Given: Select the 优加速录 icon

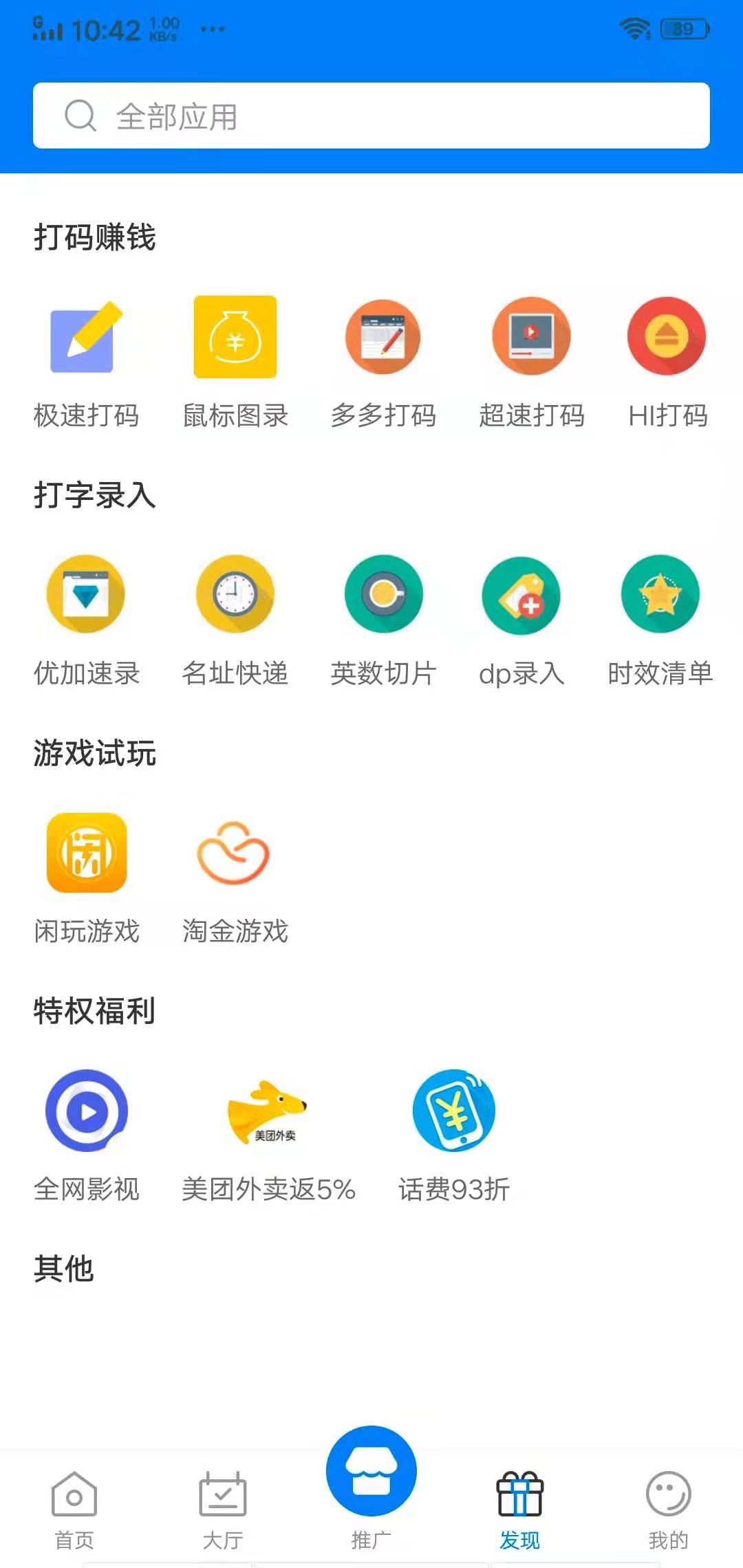Looking at the screenshot, I should [85, 595].
